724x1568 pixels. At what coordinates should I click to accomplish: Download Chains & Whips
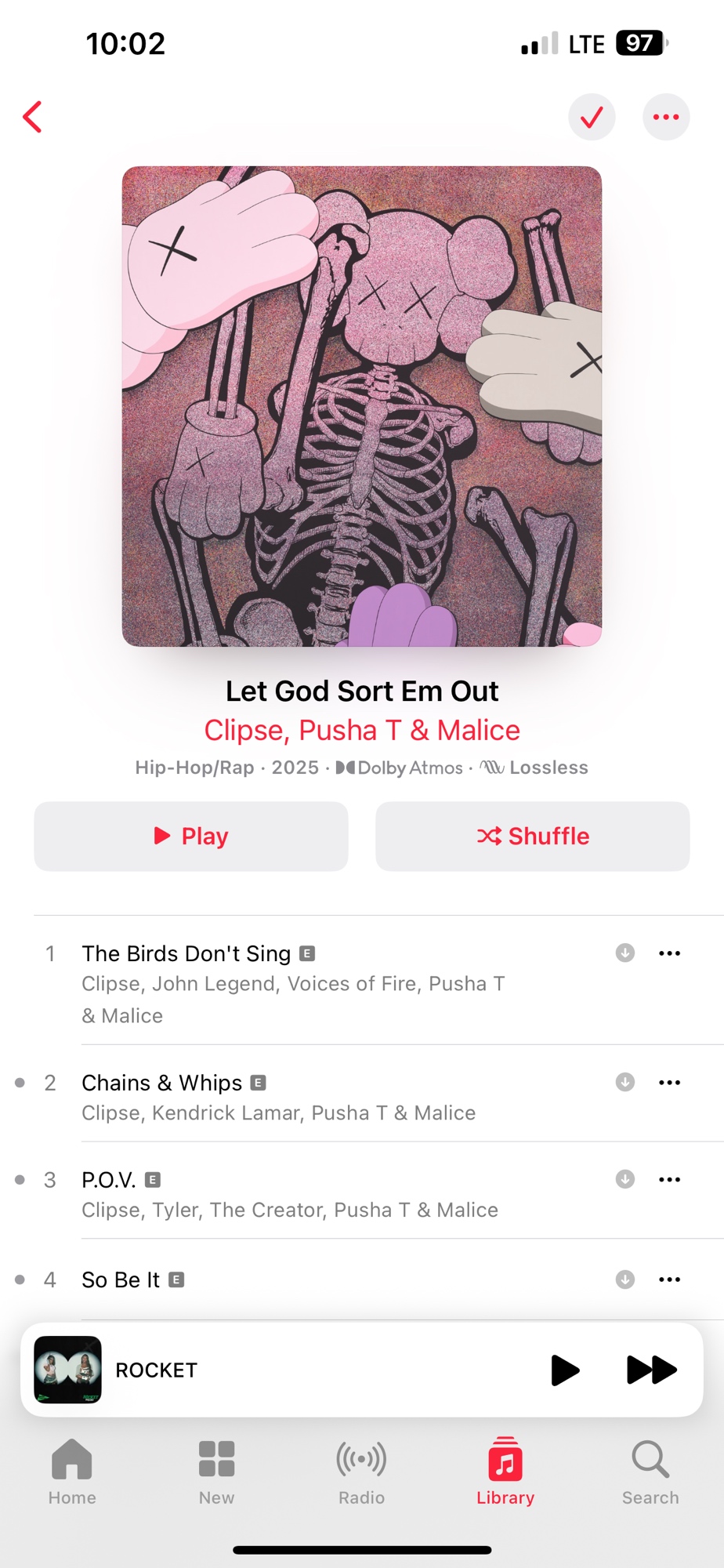pyautogui.click(x=624, y=1083)
